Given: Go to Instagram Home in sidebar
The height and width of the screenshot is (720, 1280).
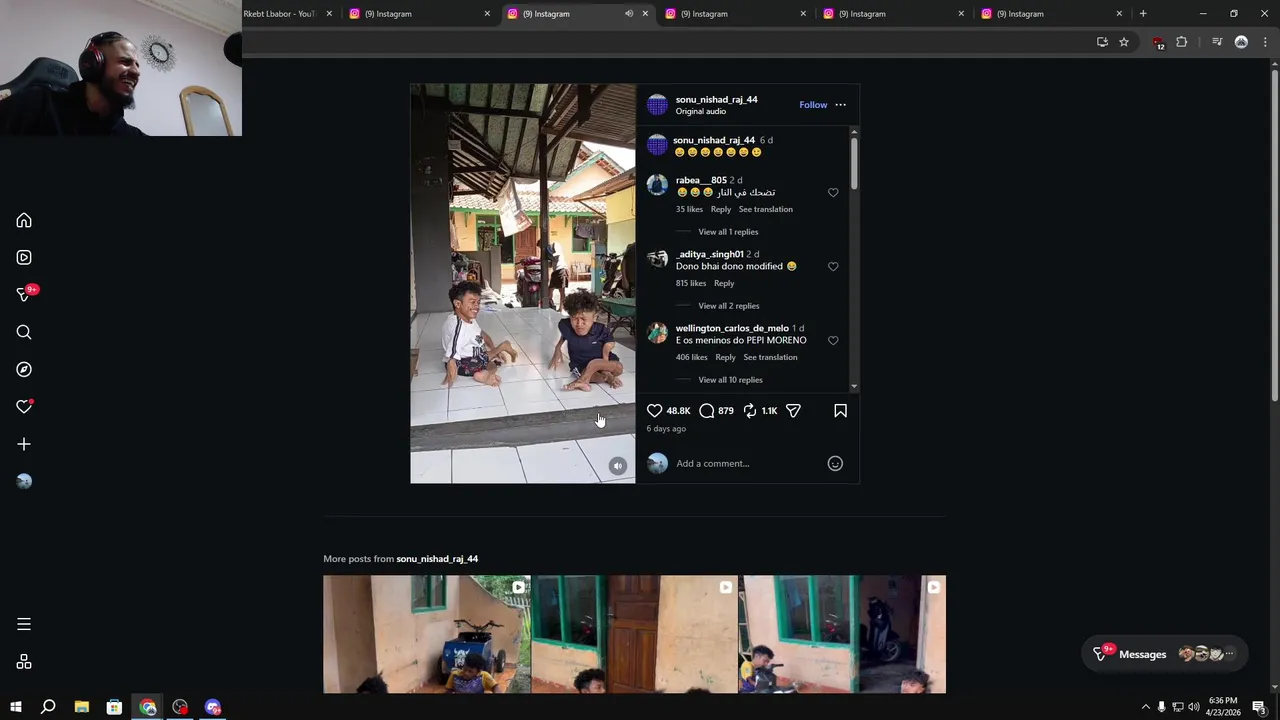Looking at the screenshot, I should click(x=24, y=221).
